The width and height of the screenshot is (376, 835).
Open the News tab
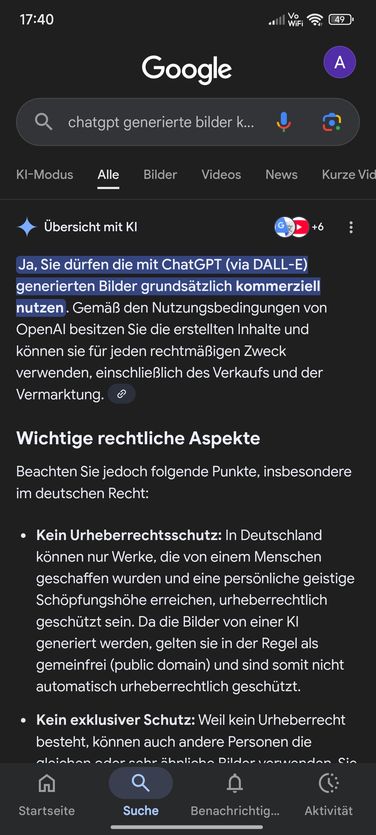(282, 175)
